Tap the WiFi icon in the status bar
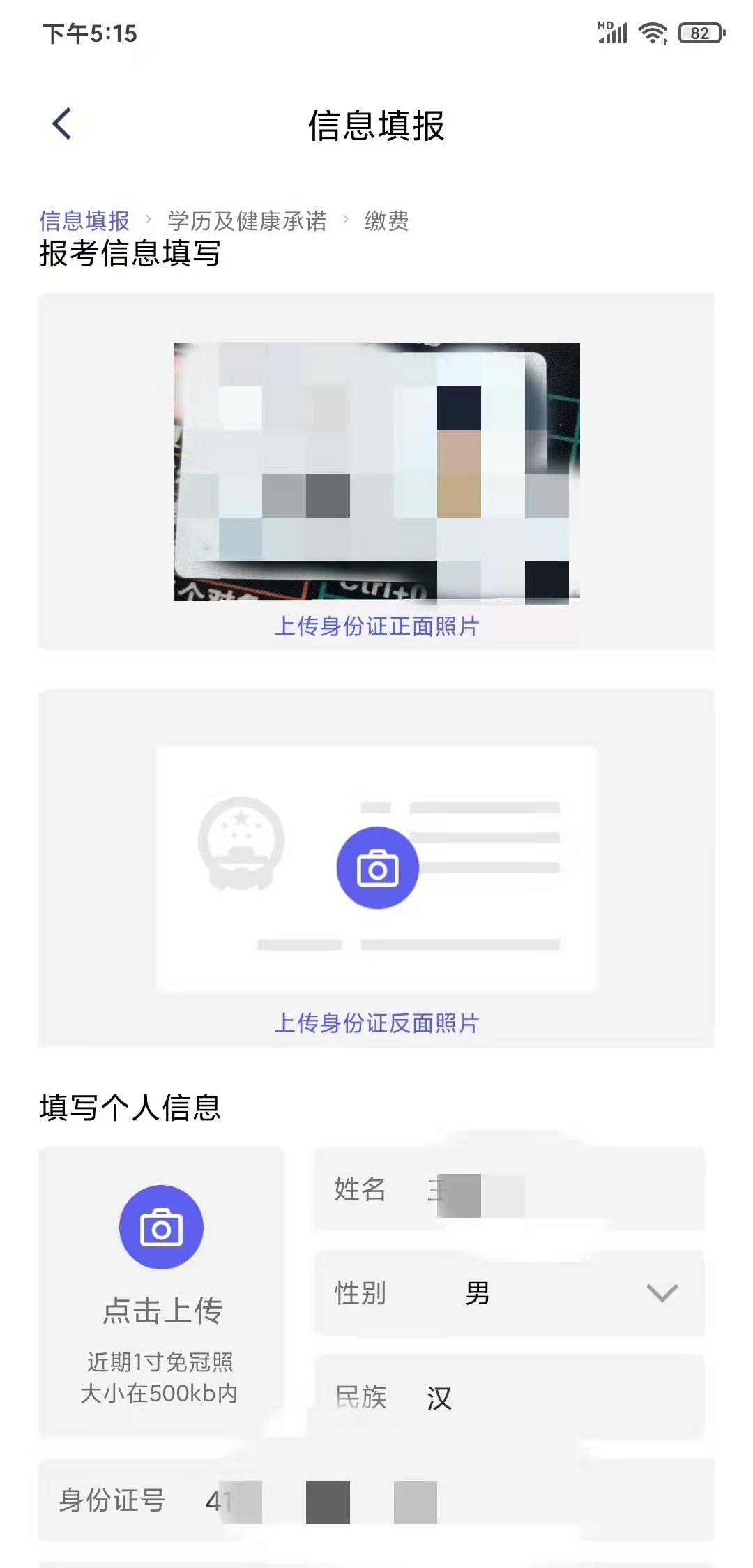Viewport: 753px width, 1568px height. coord(652,31)
